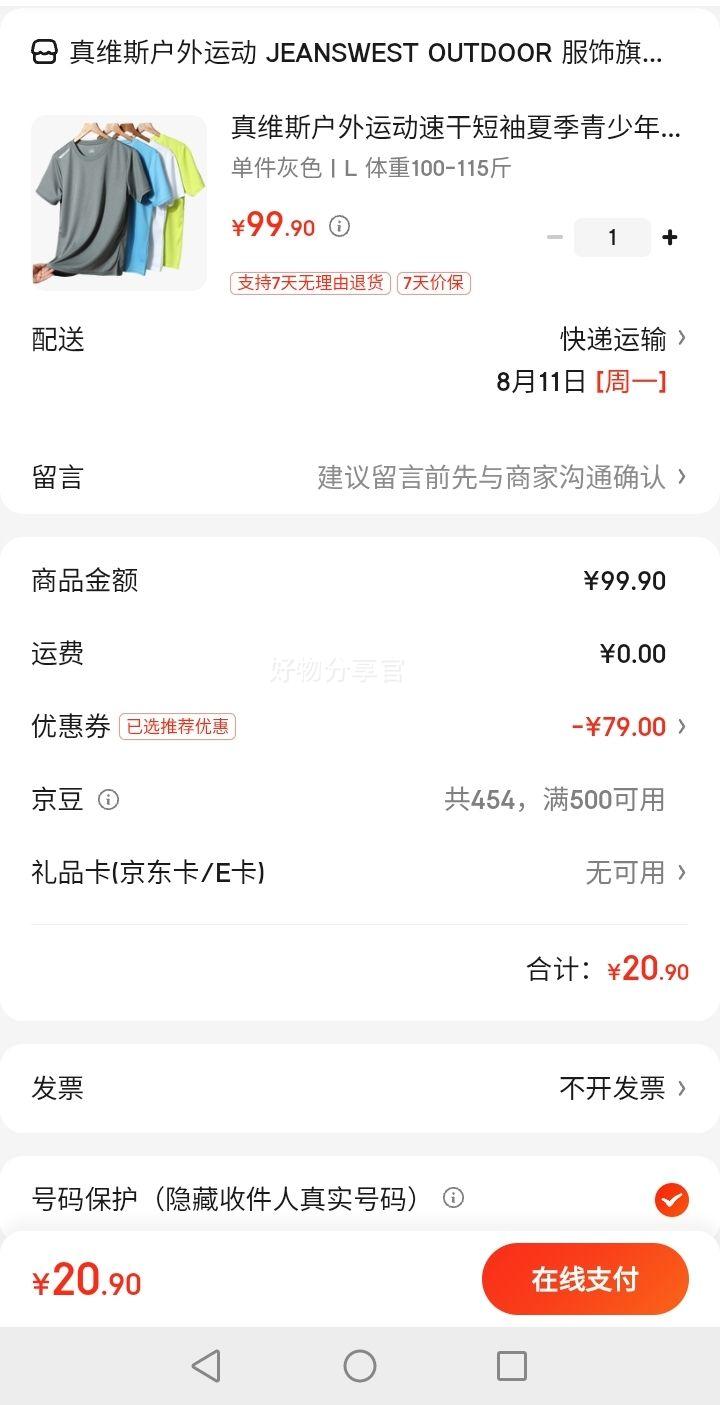
Task: Edit the quantity field showing 1
Action: [612, 237]
